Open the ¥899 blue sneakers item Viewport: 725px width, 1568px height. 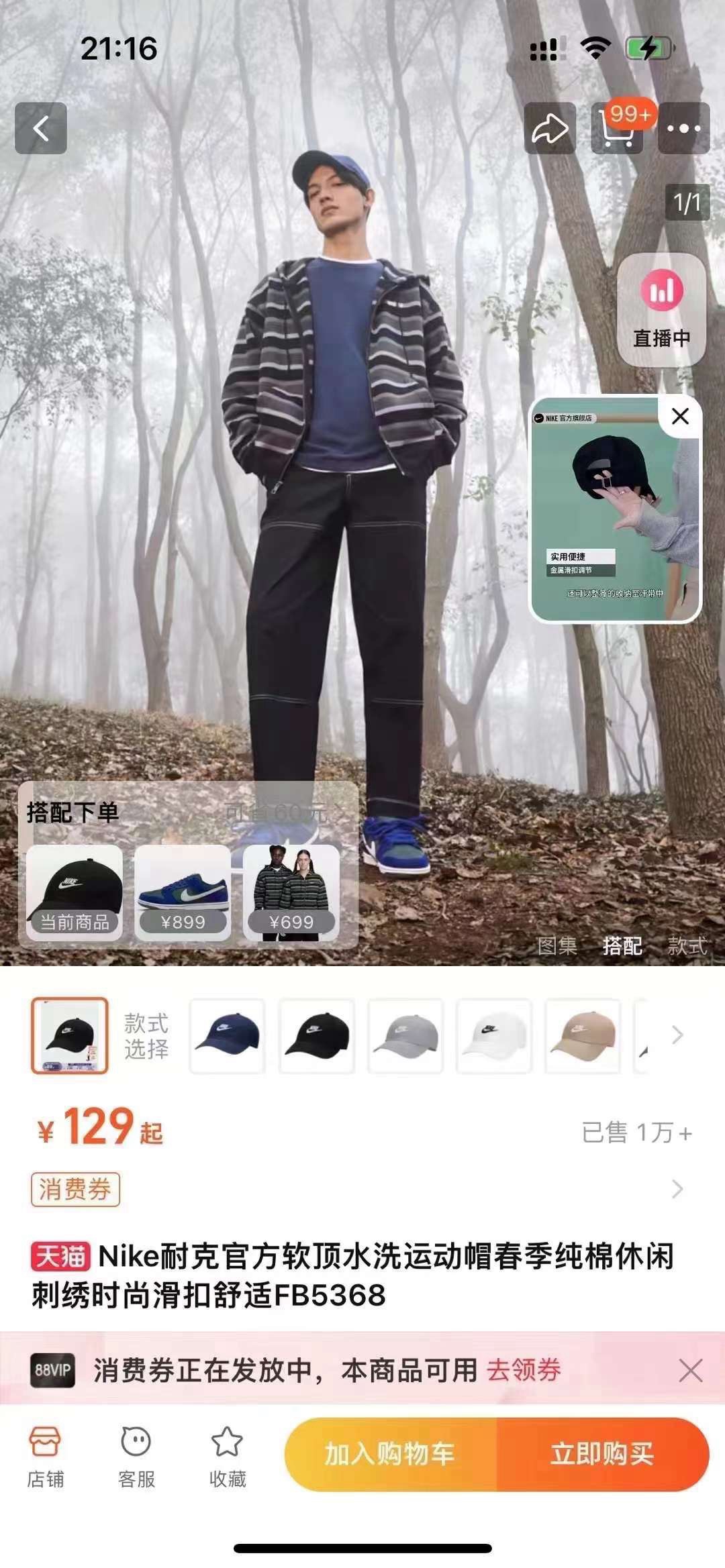(183, 892)
